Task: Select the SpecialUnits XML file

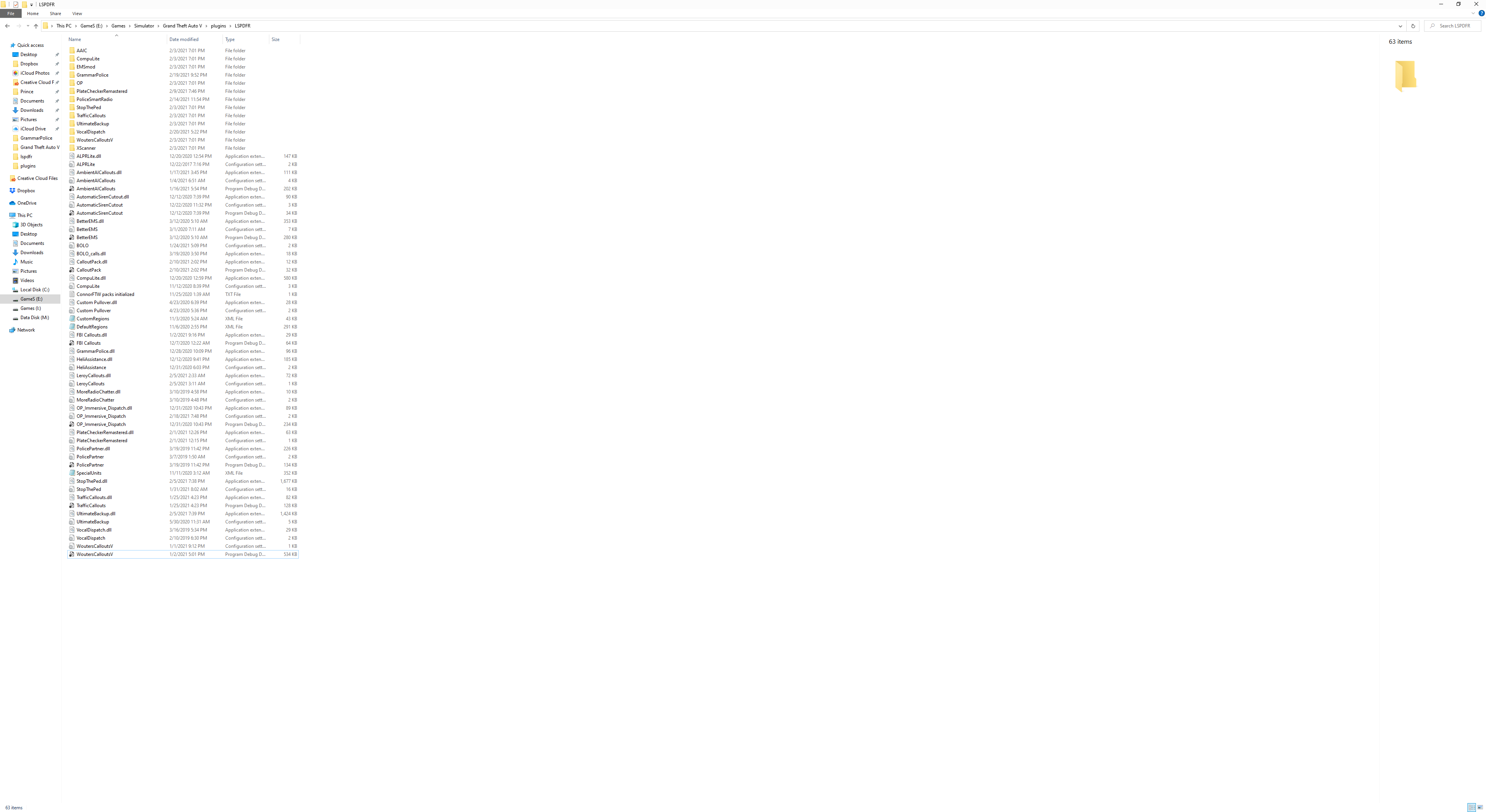Action: point(89,473)
